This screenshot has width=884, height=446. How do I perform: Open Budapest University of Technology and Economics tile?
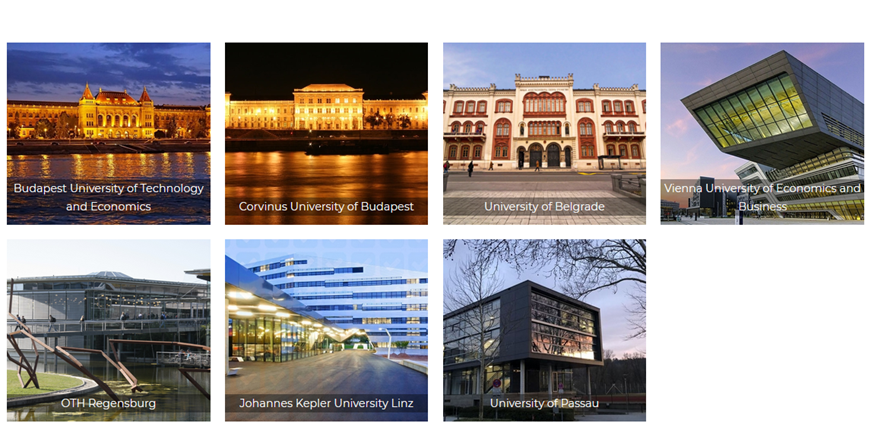[108, 133]
